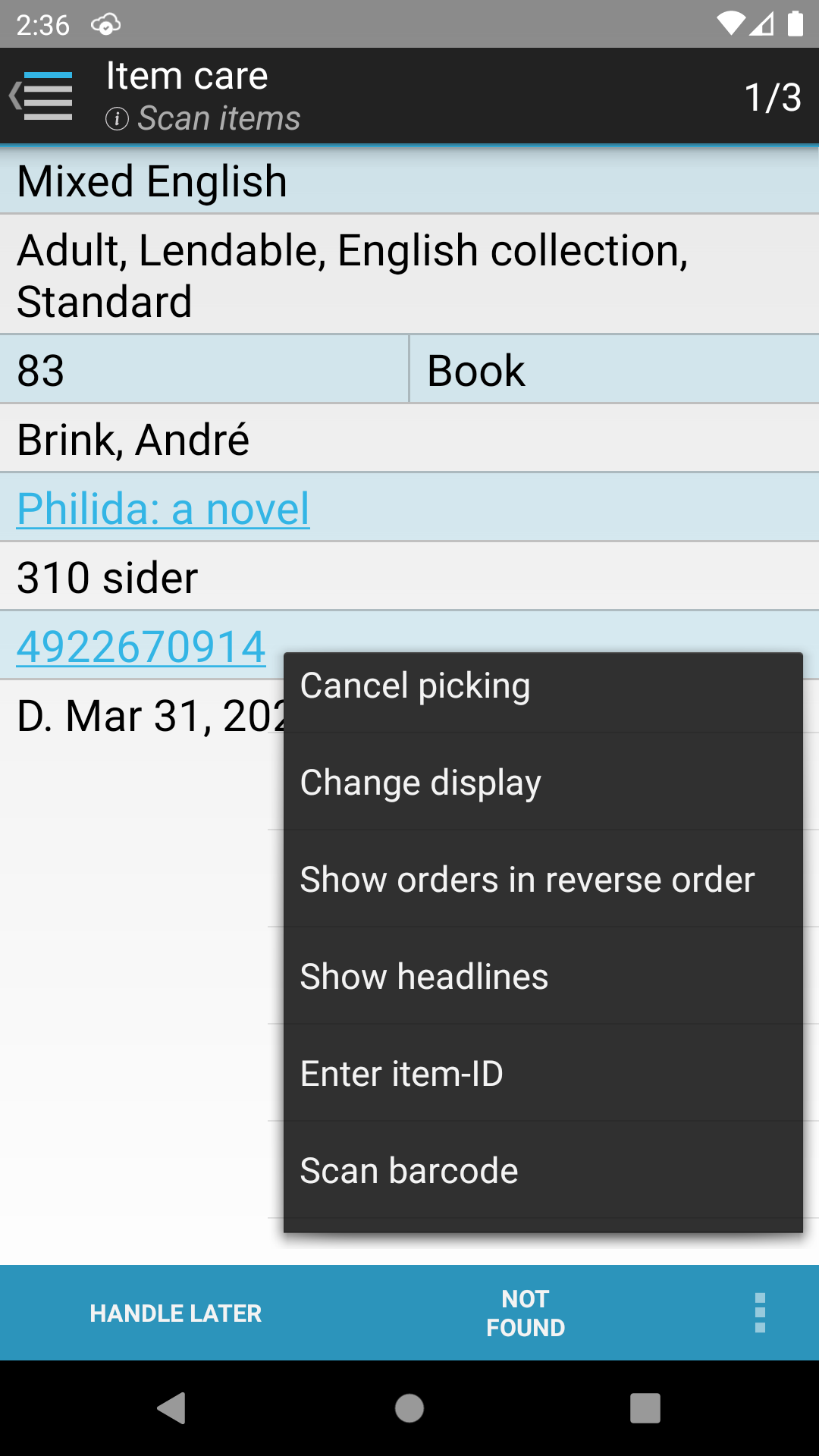Choose Enter item-ID
819x1456 pixels.
[543, 1073]
